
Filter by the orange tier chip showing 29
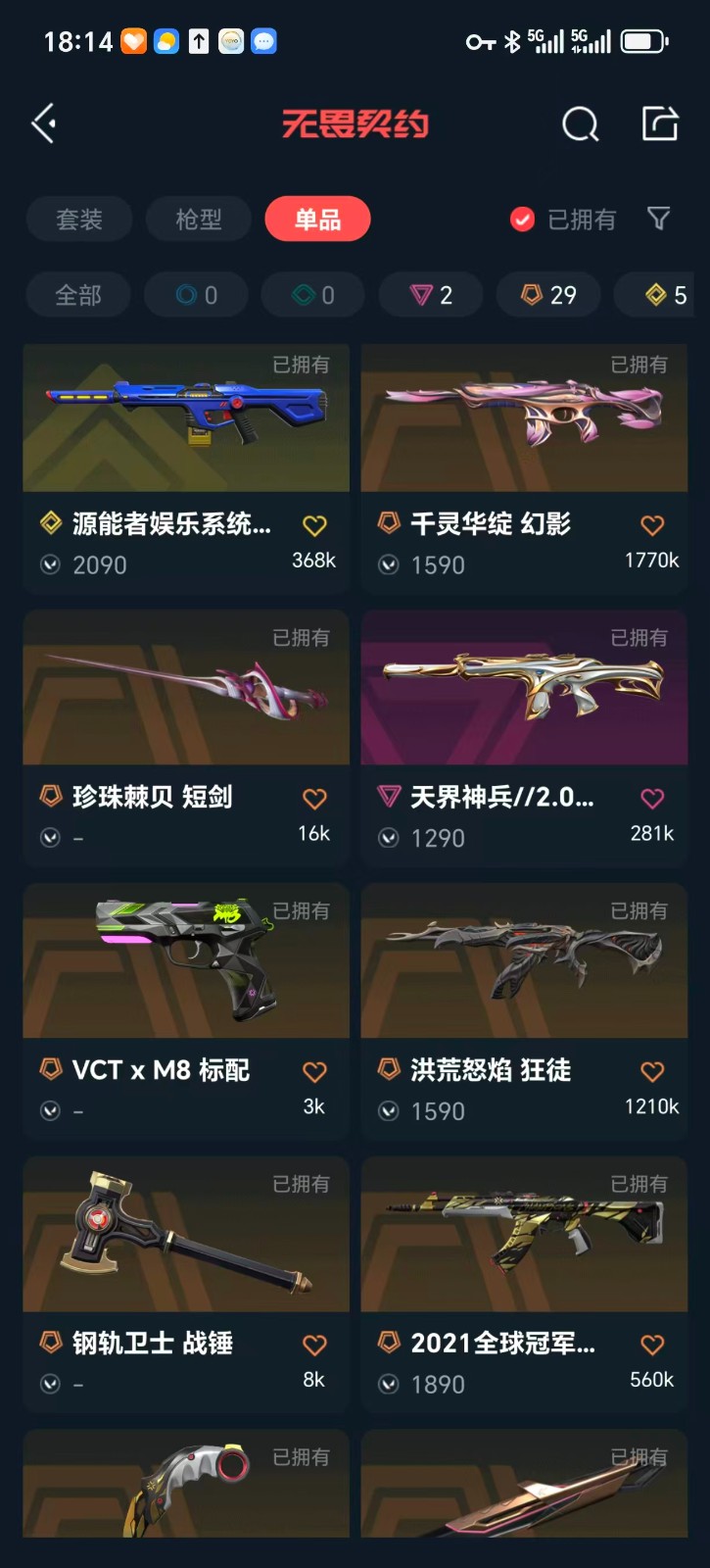coord(548,295)
